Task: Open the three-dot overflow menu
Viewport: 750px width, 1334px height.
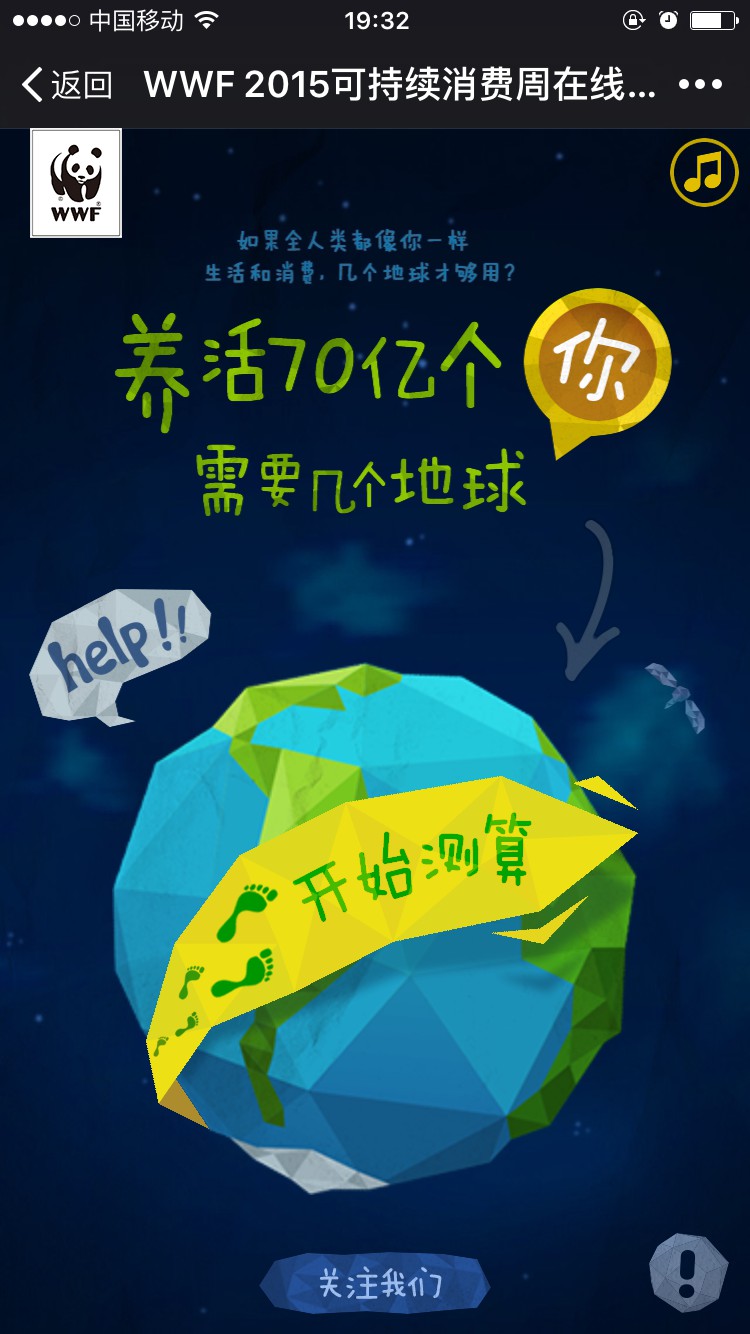Action: click(x=699, y=85)
